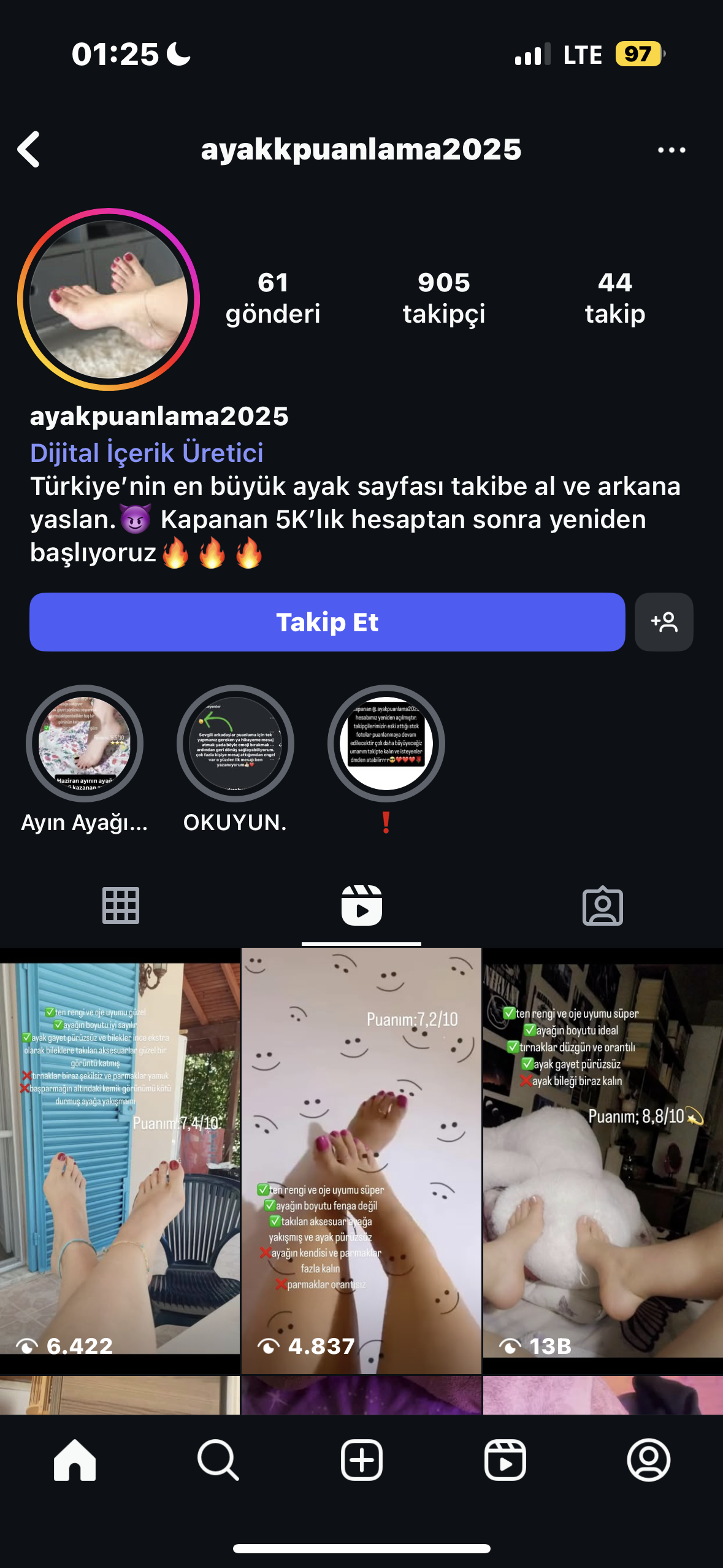Play the reel with 13B views

603,1159
